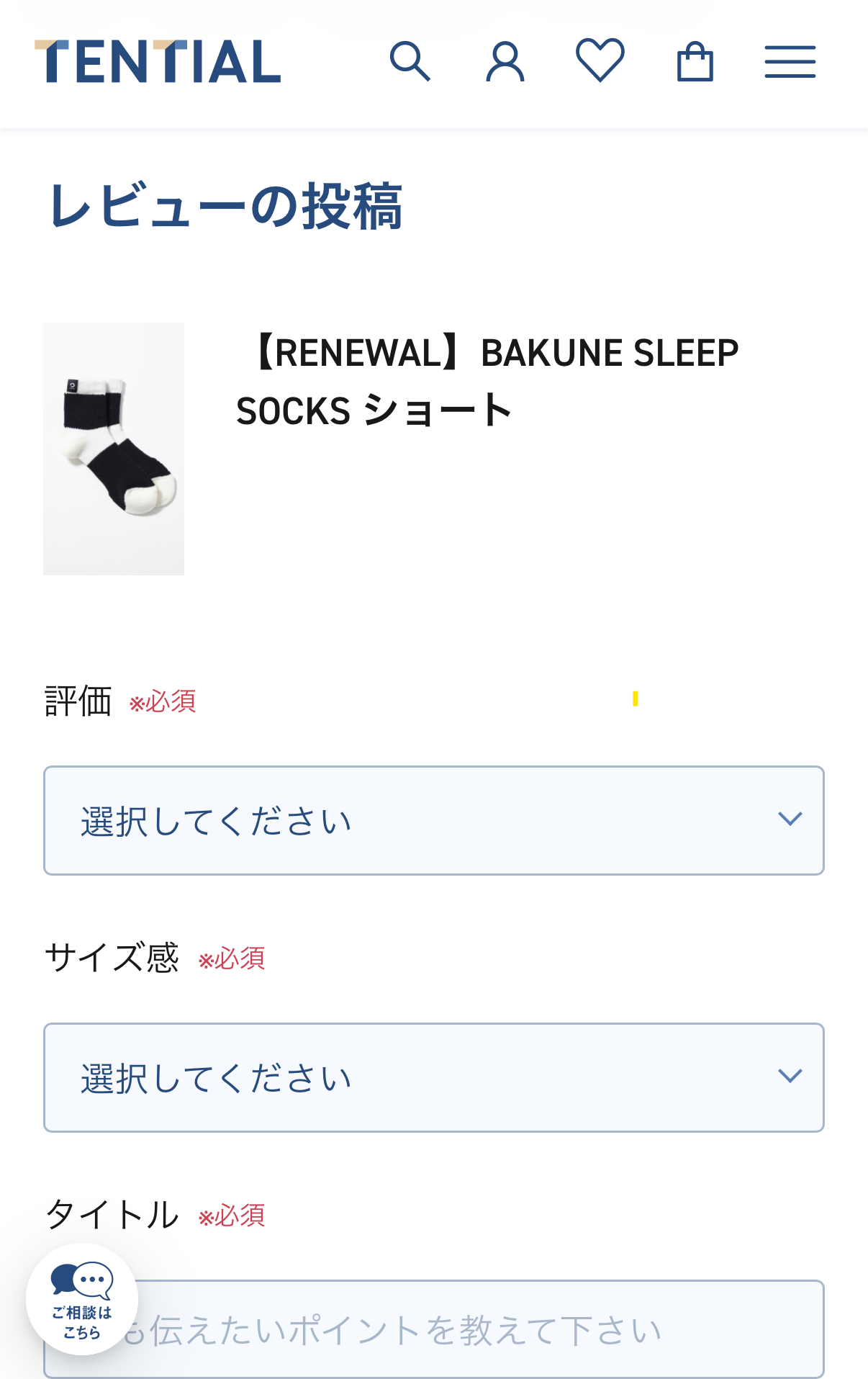Image resolution: width=868 pixels, height=1379 pixels.
Task: Open the hamburger menu icon
Action: click(x=790, y=61)
